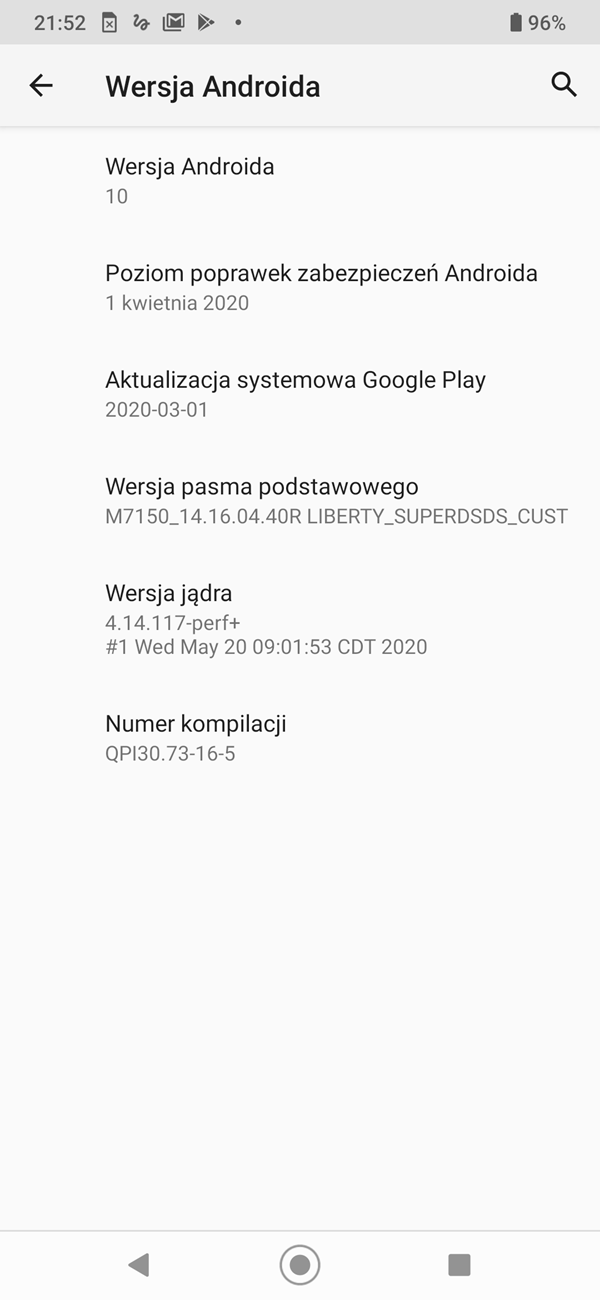Screen dimensions: 600x1300
Task: Tap the Numer kompilacji row
Action: coord(300,737)
